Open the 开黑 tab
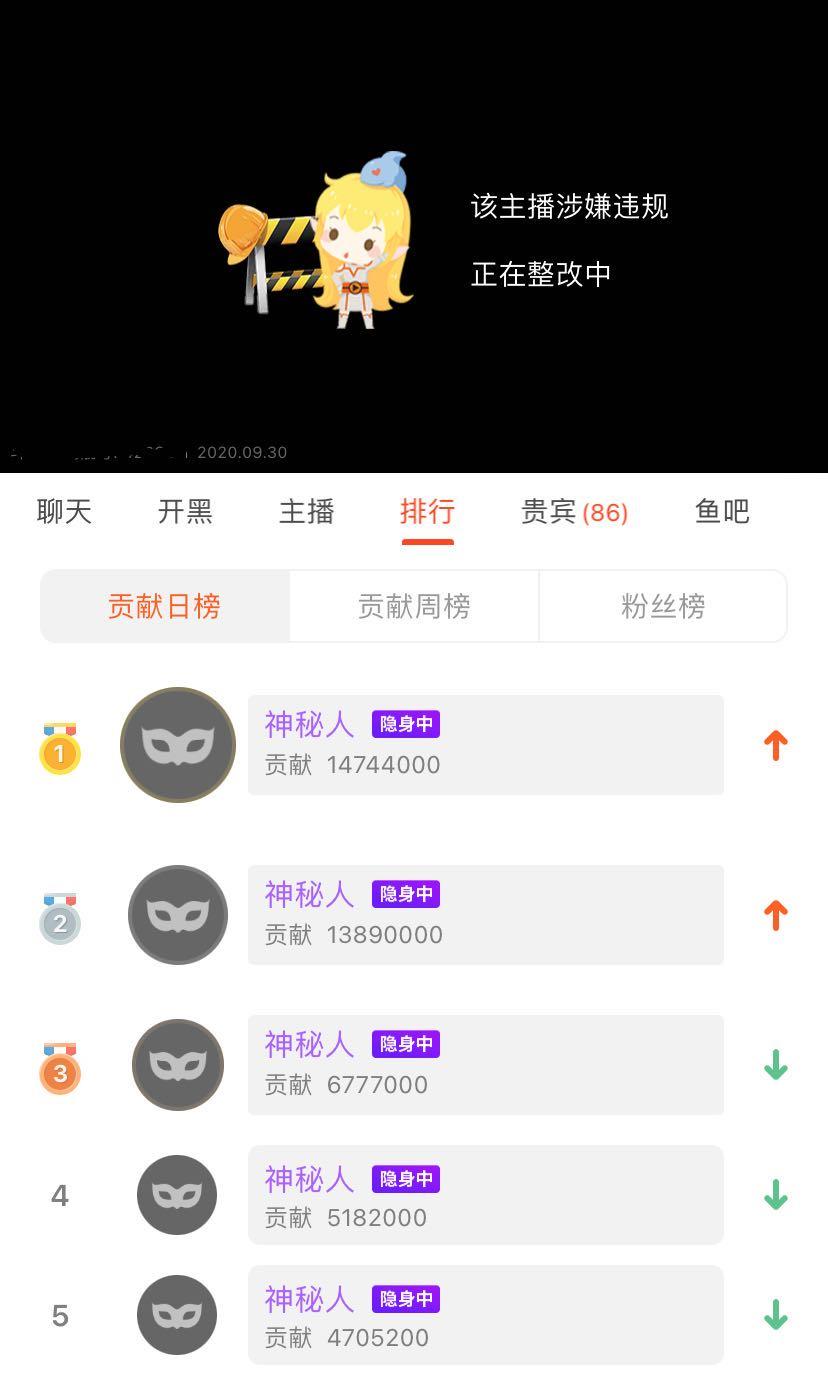828x1381 pixels. (185, 512)
